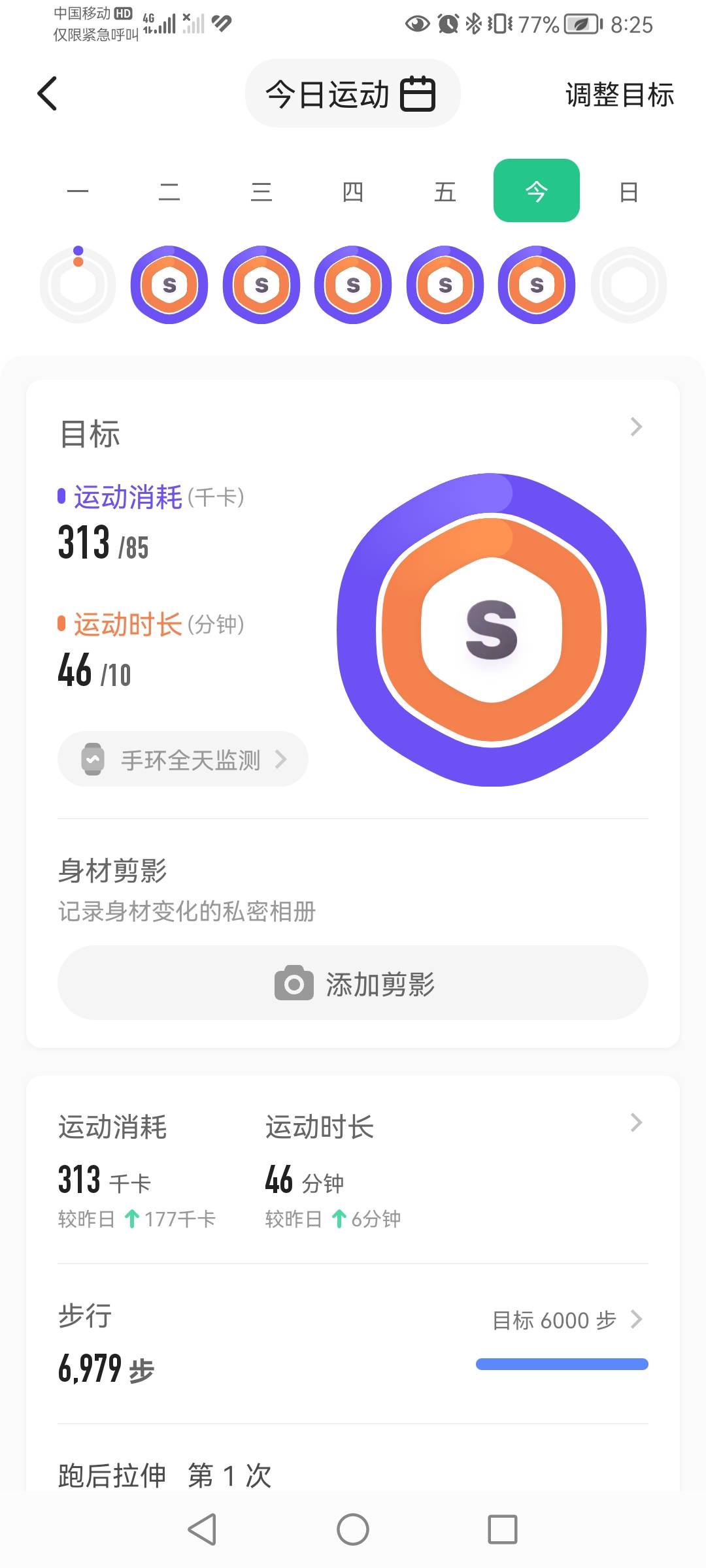Click the large S medal ring in 目标 section
The width and height of the screenshot is (706, 1568).
(x=492, y=629)
